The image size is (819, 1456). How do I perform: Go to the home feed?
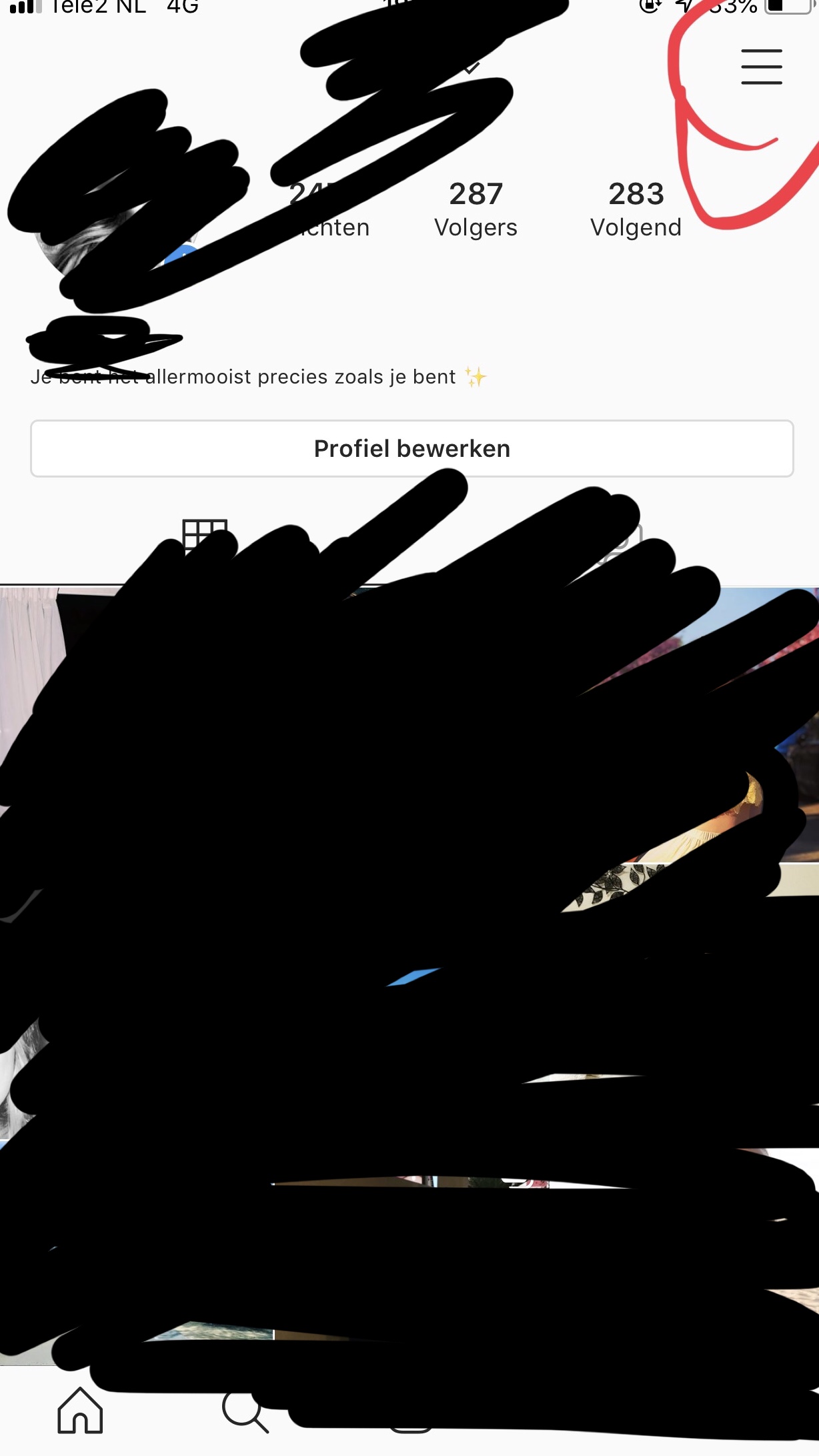click(x=80, y=1410)
